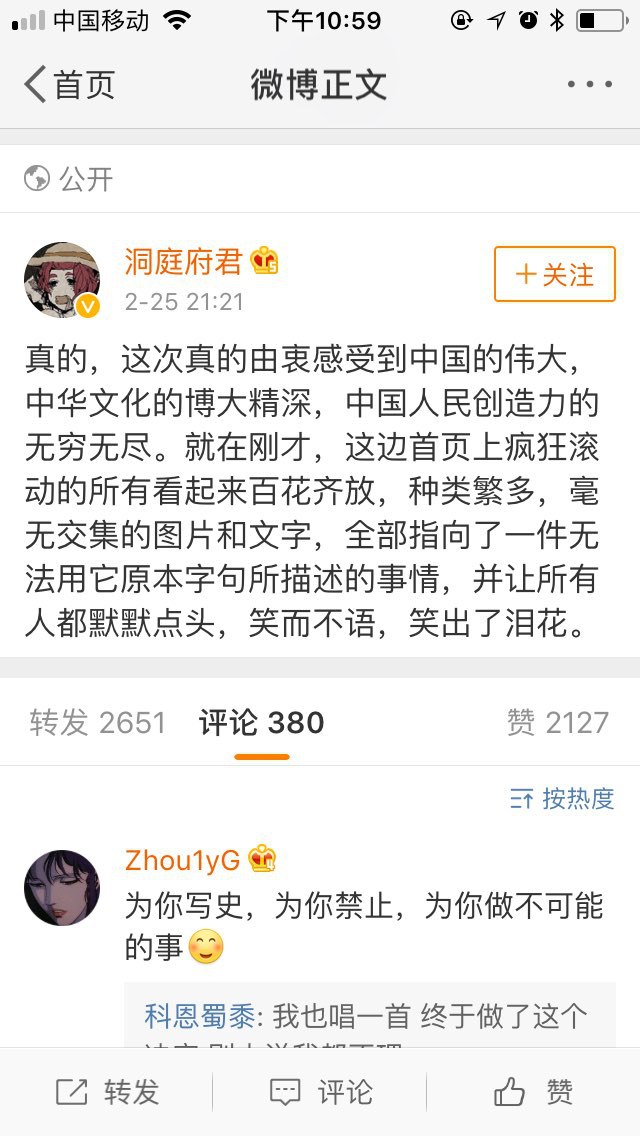This screenshot has width=640, height=1136.
Task: Follow 洞庭府君 with the 关注 button
Action: pos(554,274)
